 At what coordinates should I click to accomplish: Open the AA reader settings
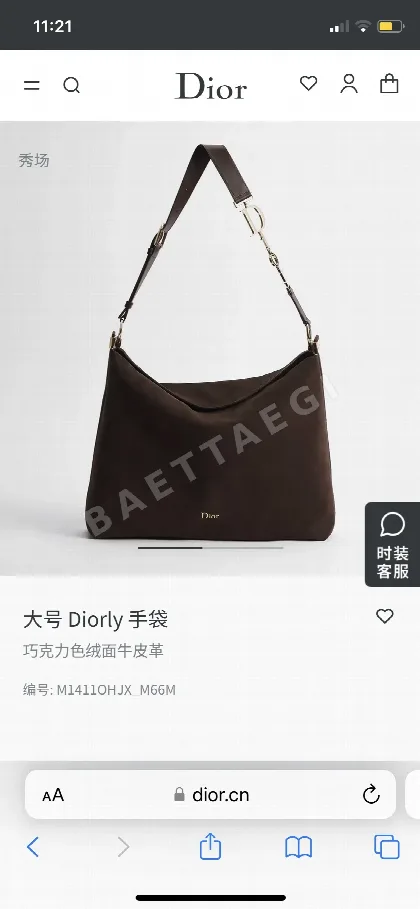[x=53, y=795]
